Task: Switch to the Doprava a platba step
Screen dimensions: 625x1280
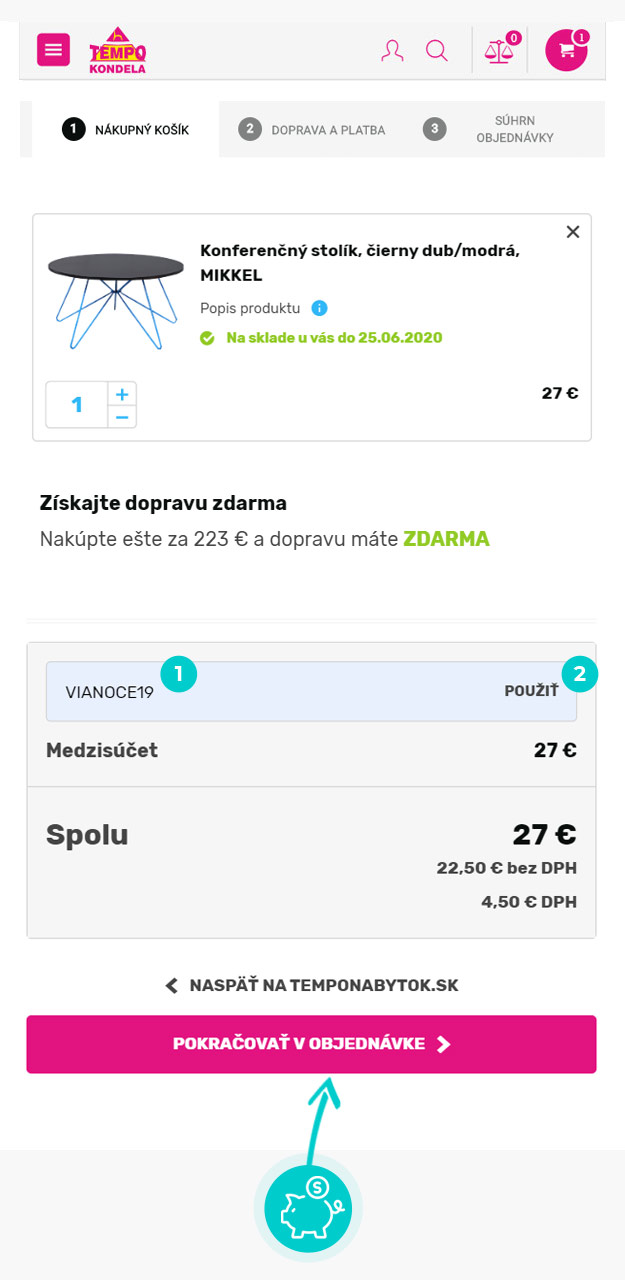Action: (312, 129)
